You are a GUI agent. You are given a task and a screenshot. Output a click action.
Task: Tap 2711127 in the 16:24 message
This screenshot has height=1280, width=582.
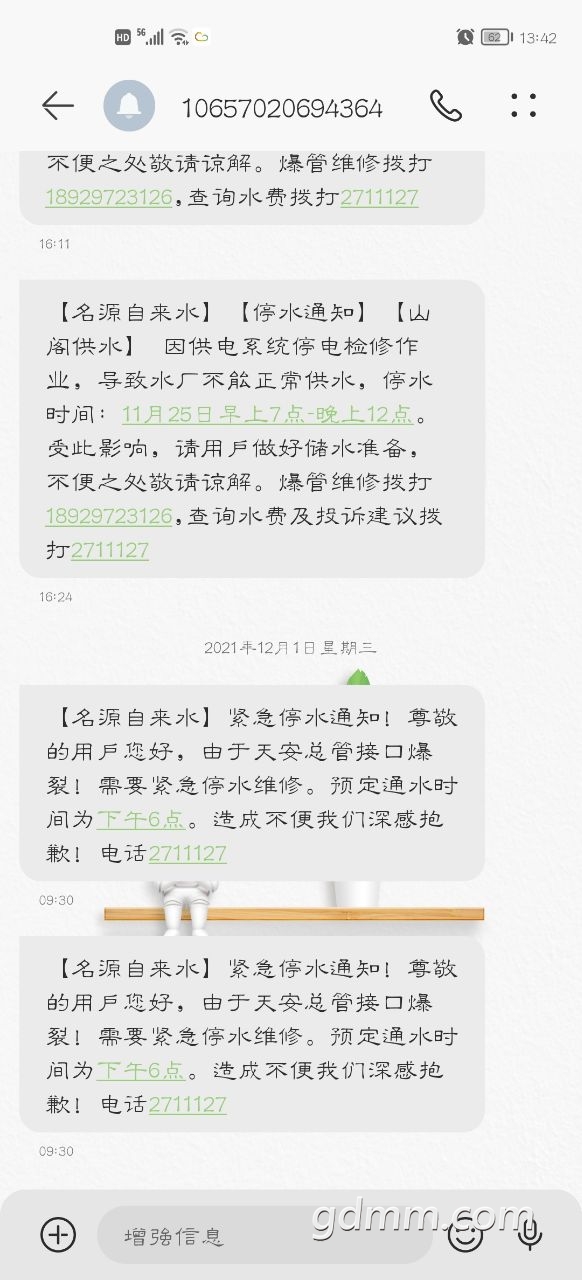point(110,550)
